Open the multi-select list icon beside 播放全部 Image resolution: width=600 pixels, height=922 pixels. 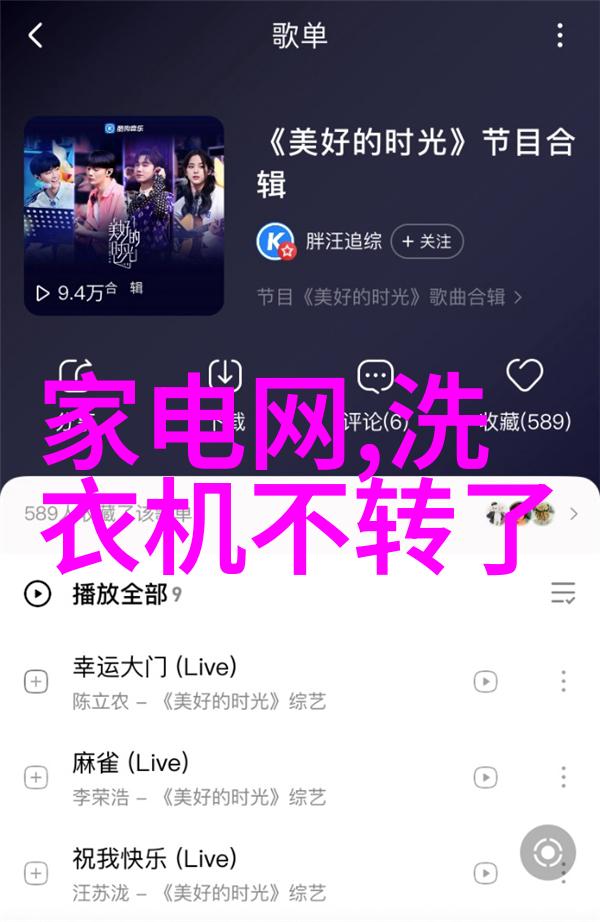pos(563,594)
